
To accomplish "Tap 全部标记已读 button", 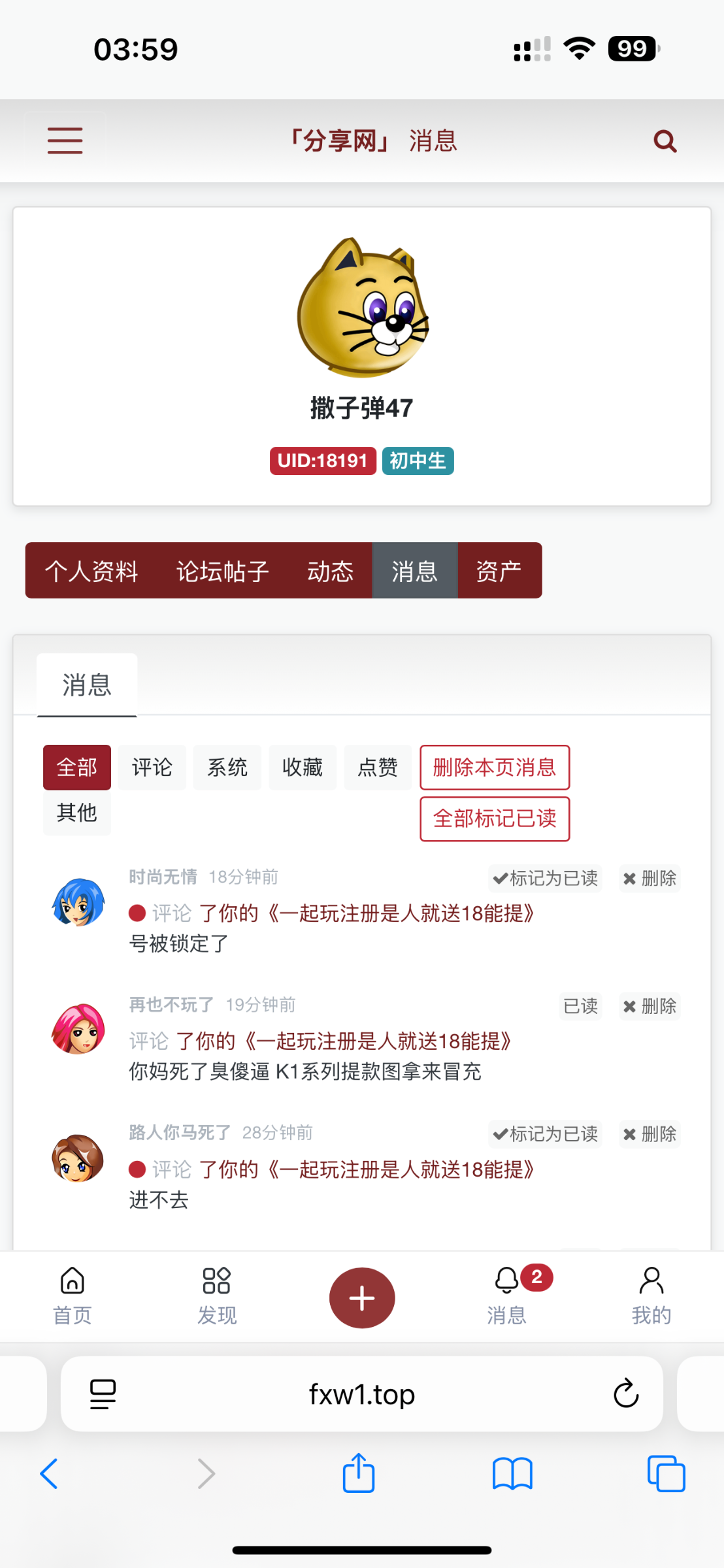I will [495, 819].
